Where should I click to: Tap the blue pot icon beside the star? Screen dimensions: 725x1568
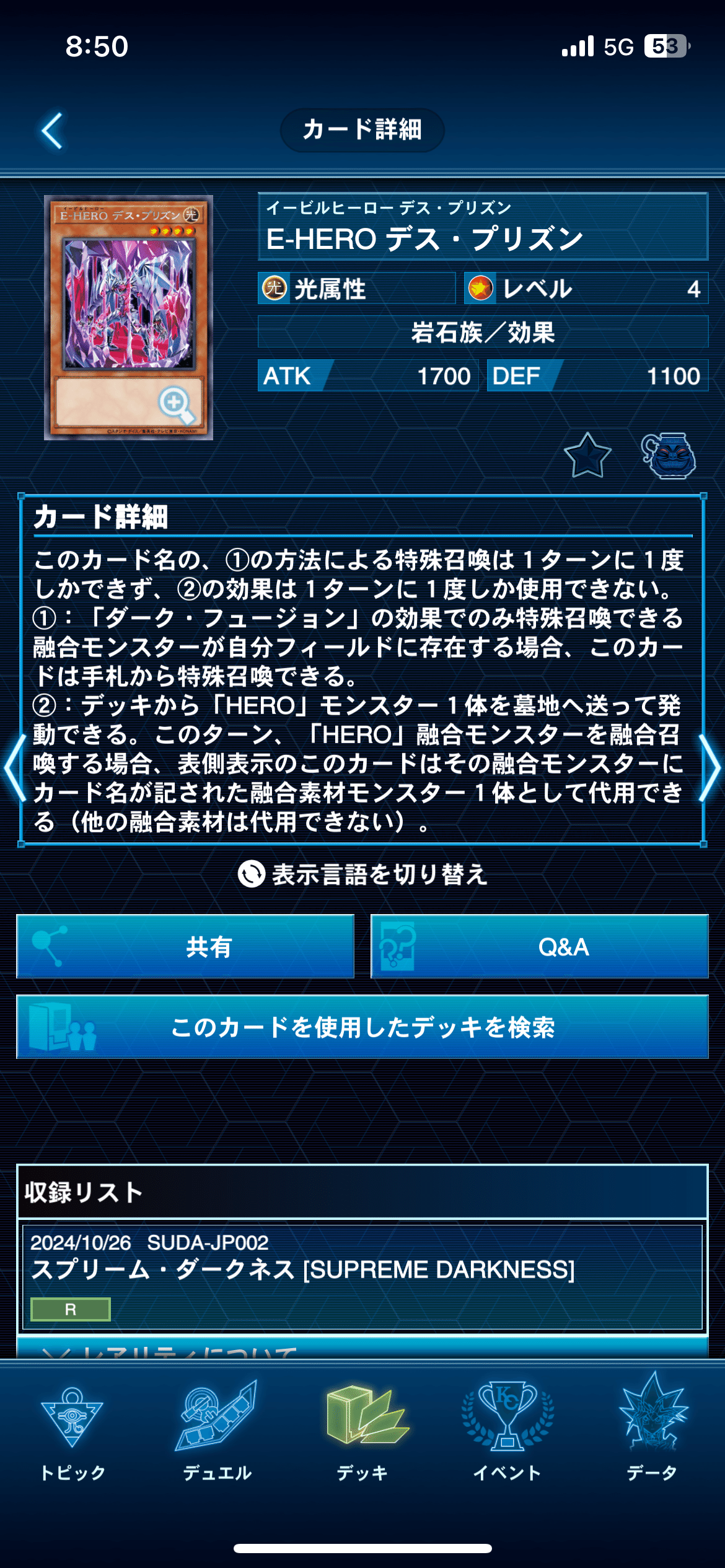click(x=668, y=456)
